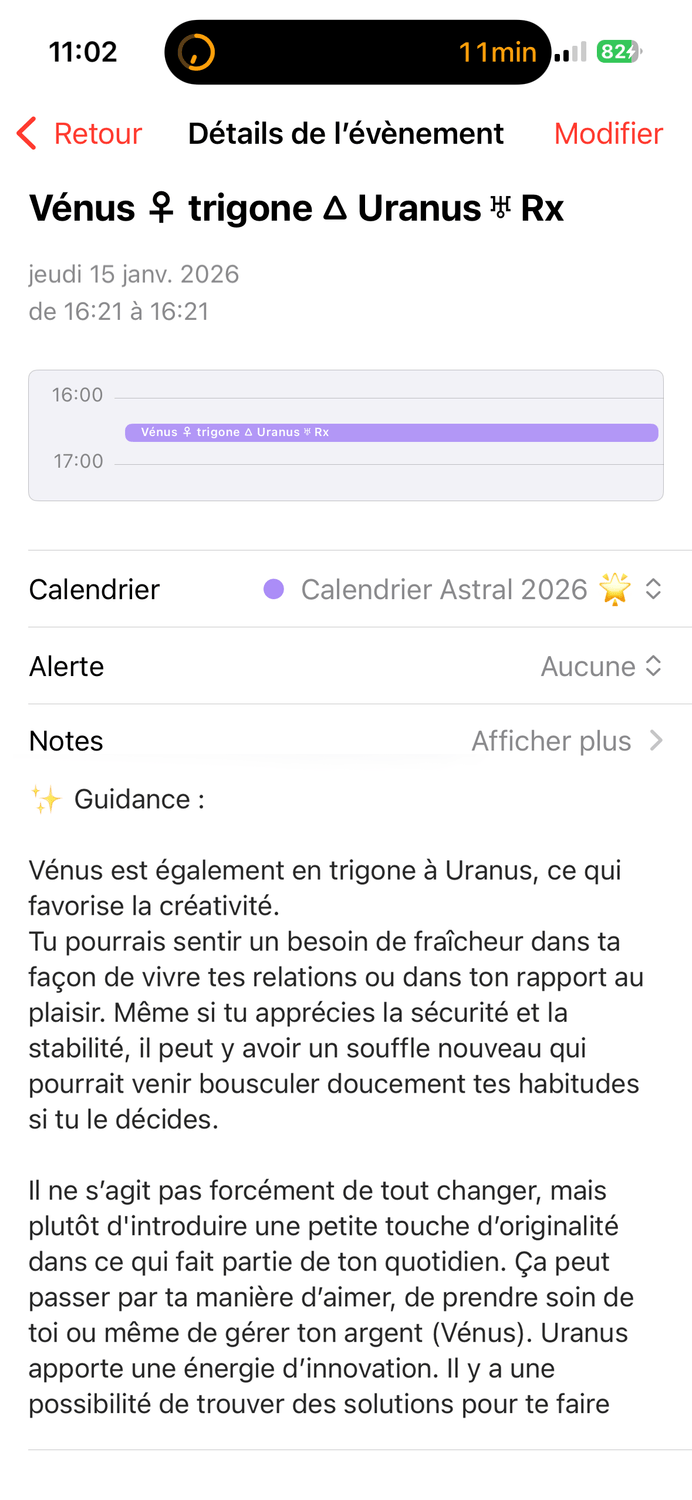Tap Modifier to edit the event
Viewport: 692px width, 1500px height.
(608, 134)
